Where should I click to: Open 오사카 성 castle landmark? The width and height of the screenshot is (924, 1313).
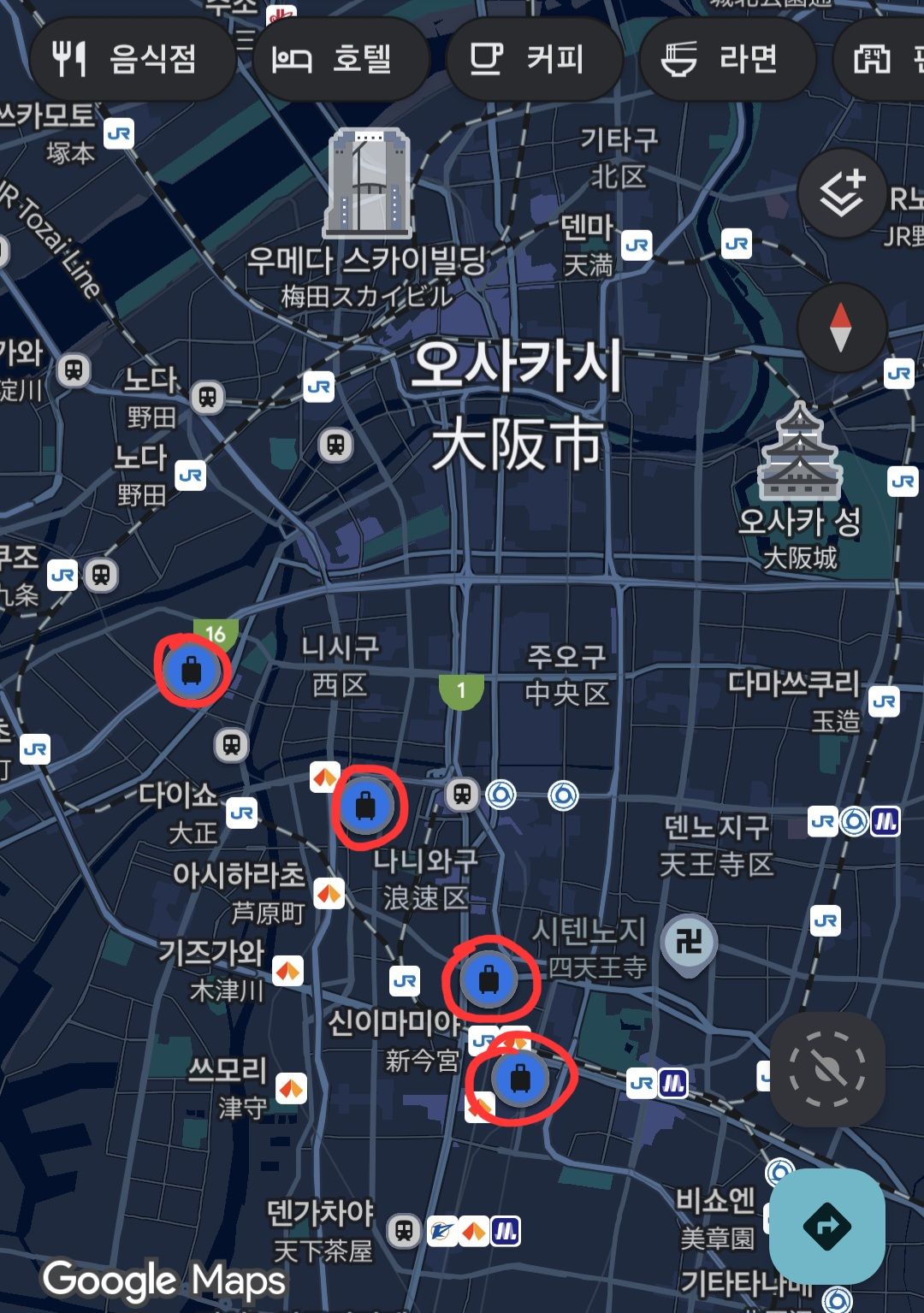(800, 453)
